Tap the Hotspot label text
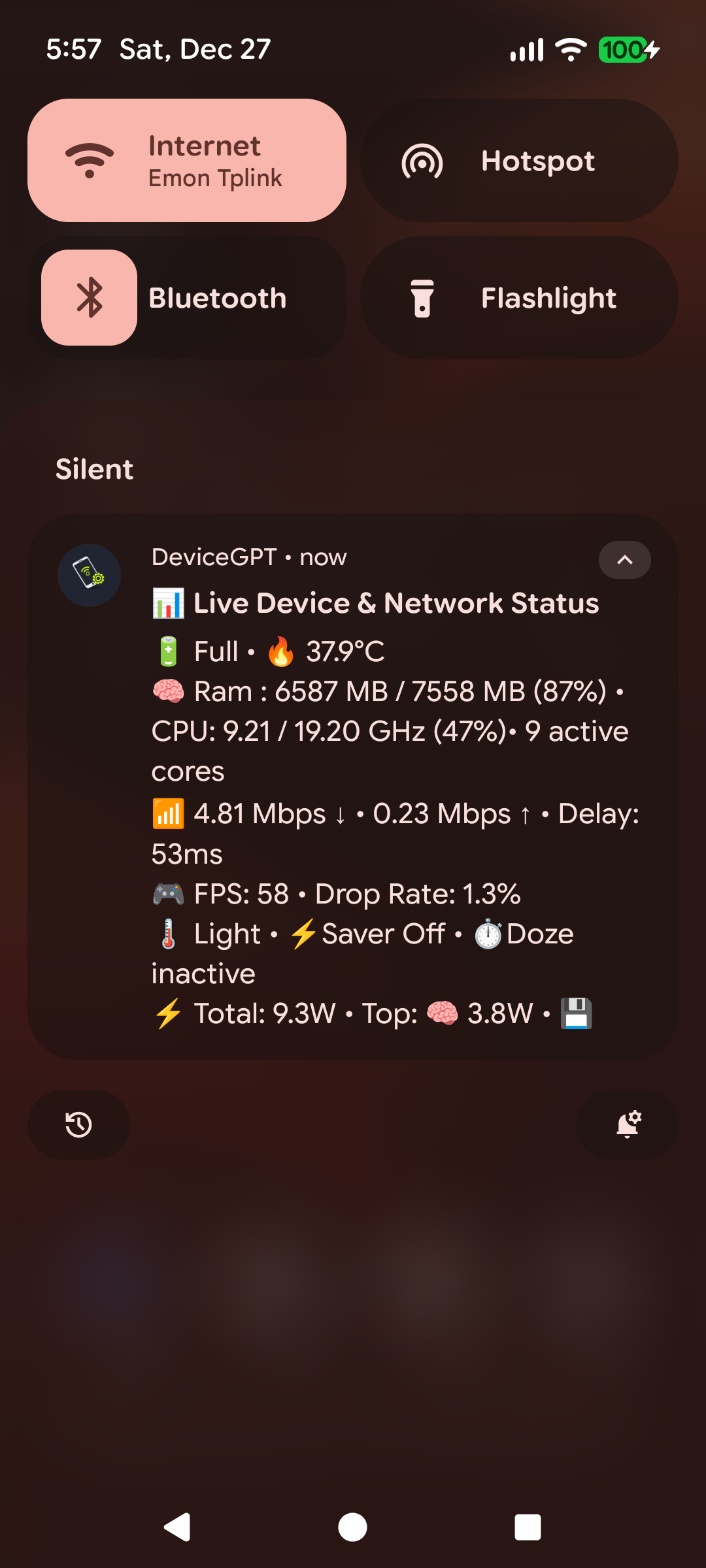Viewport: 706px width, 1568px height. point(537,160)
